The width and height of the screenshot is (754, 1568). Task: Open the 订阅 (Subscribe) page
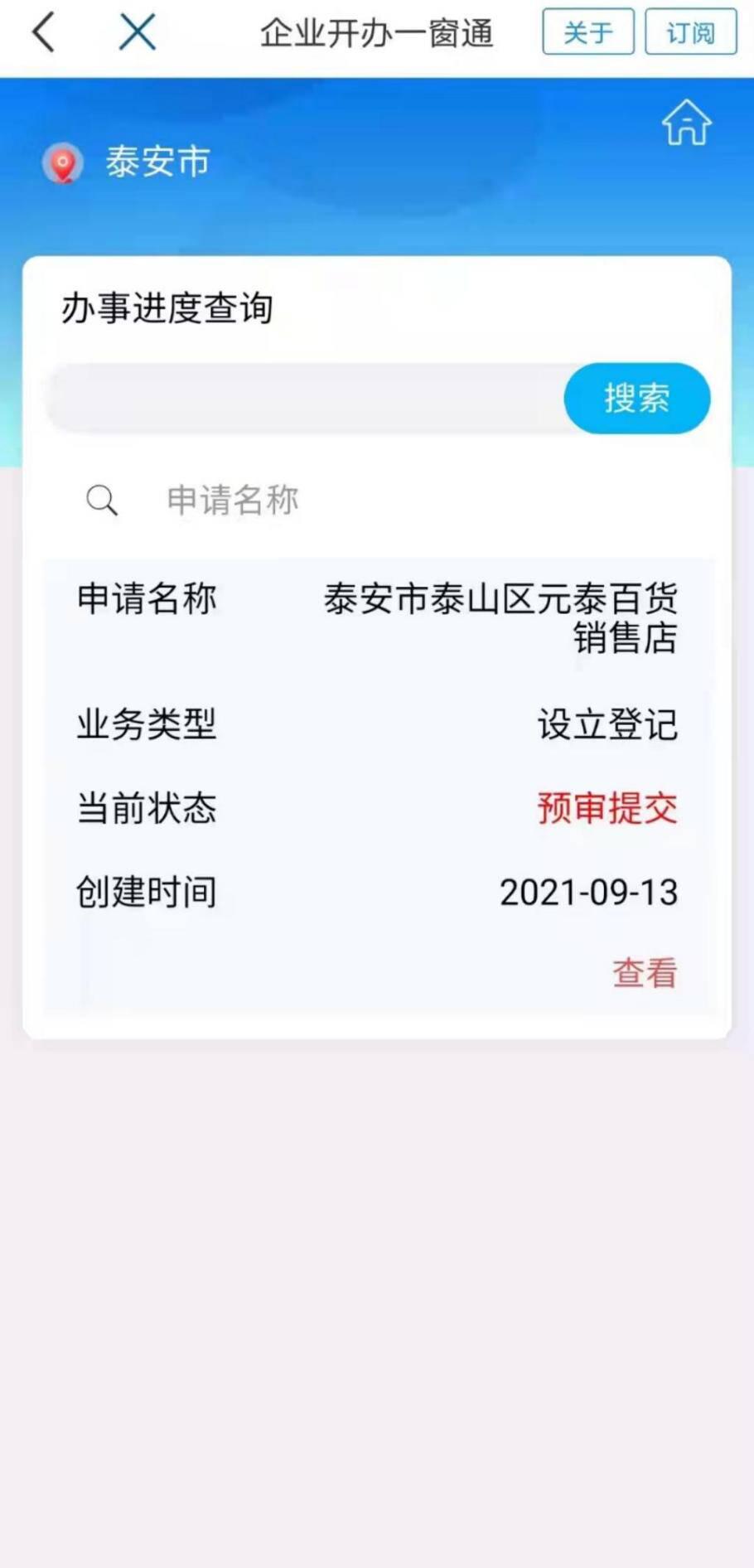(690, 32)
